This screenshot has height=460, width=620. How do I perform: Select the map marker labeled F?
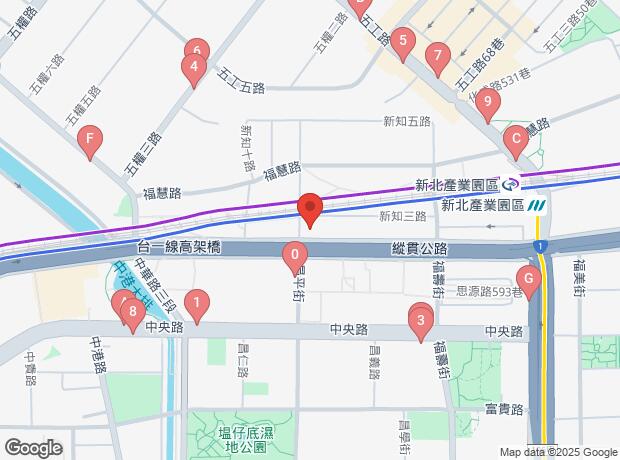point(91,139)
